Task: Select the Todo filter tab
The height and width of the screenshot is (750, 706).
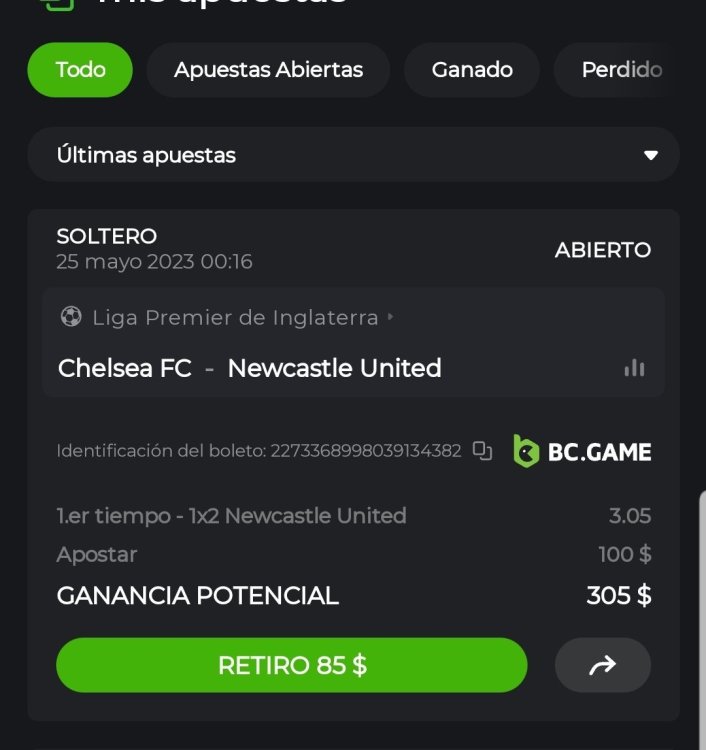Action: (x=80, y=70)
